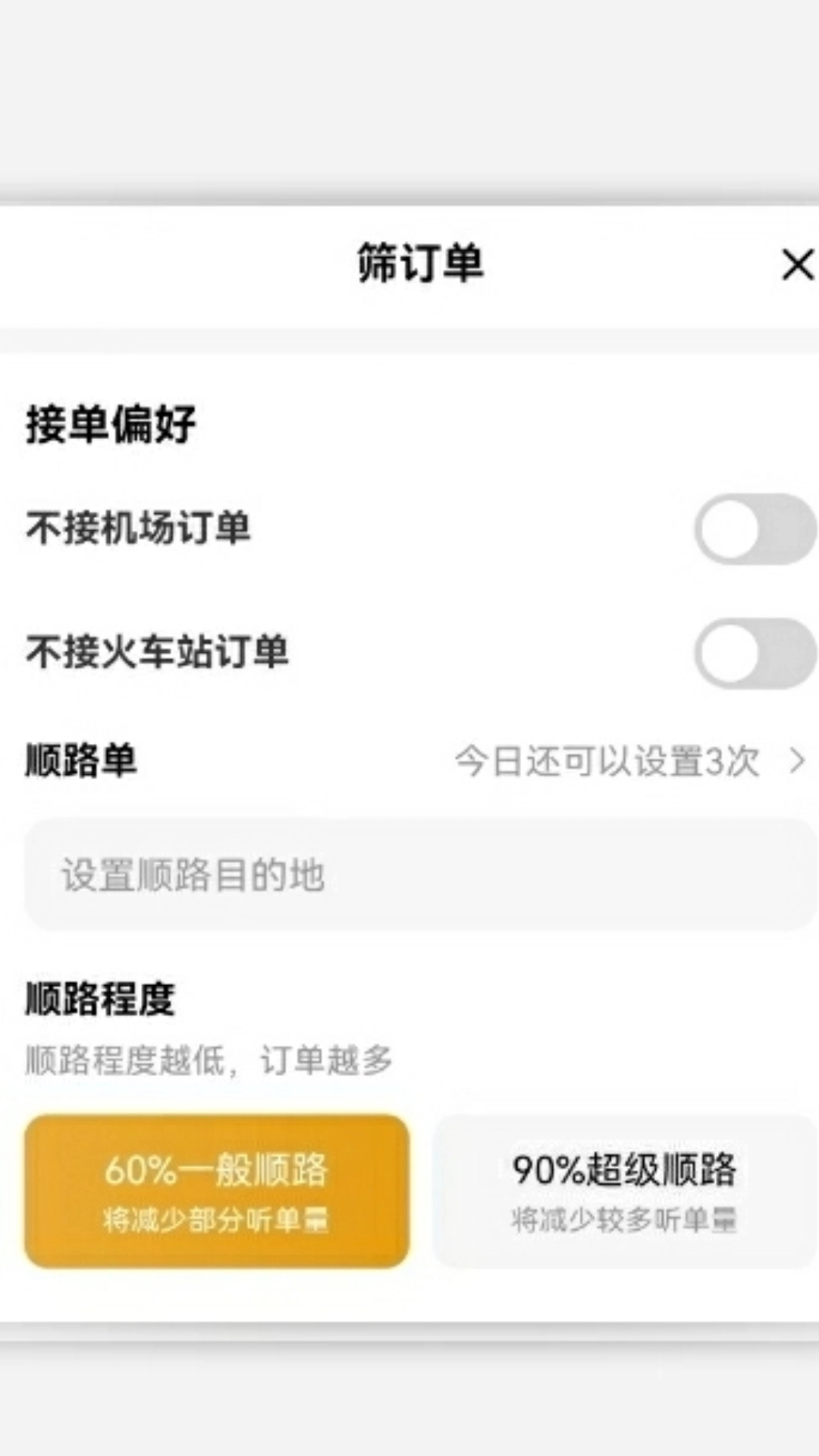
Task: Close the 筛订单 filter dialog
Action: [796, 263]
